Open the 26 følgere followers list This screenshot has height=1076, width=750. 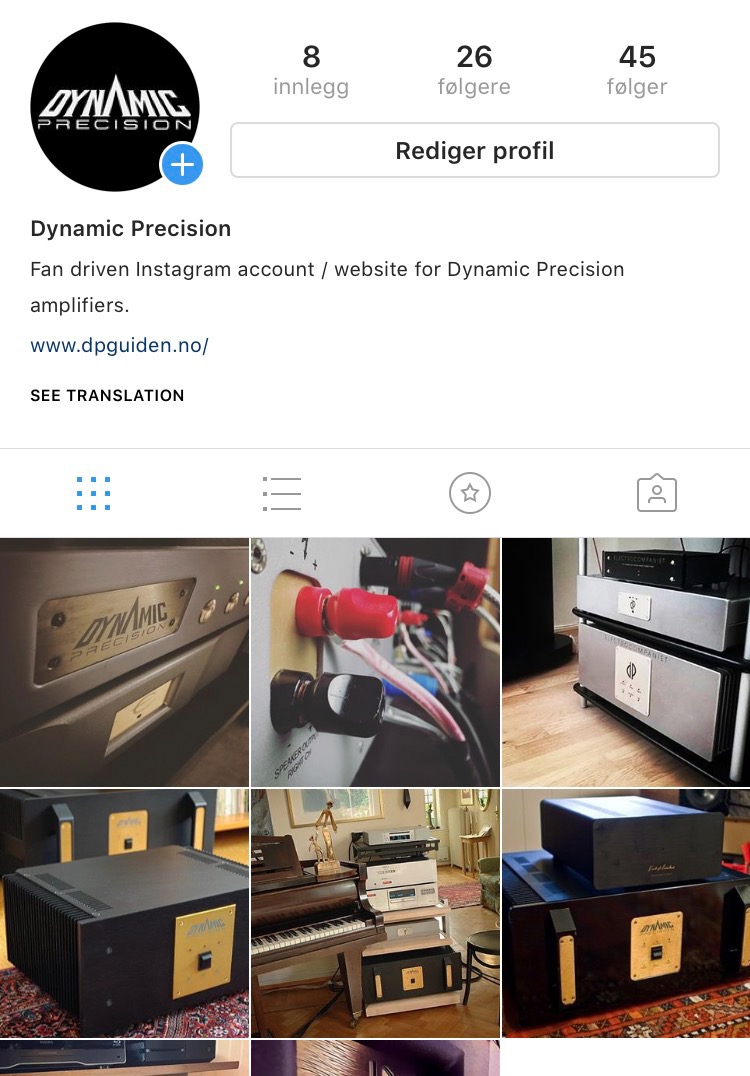474,70
